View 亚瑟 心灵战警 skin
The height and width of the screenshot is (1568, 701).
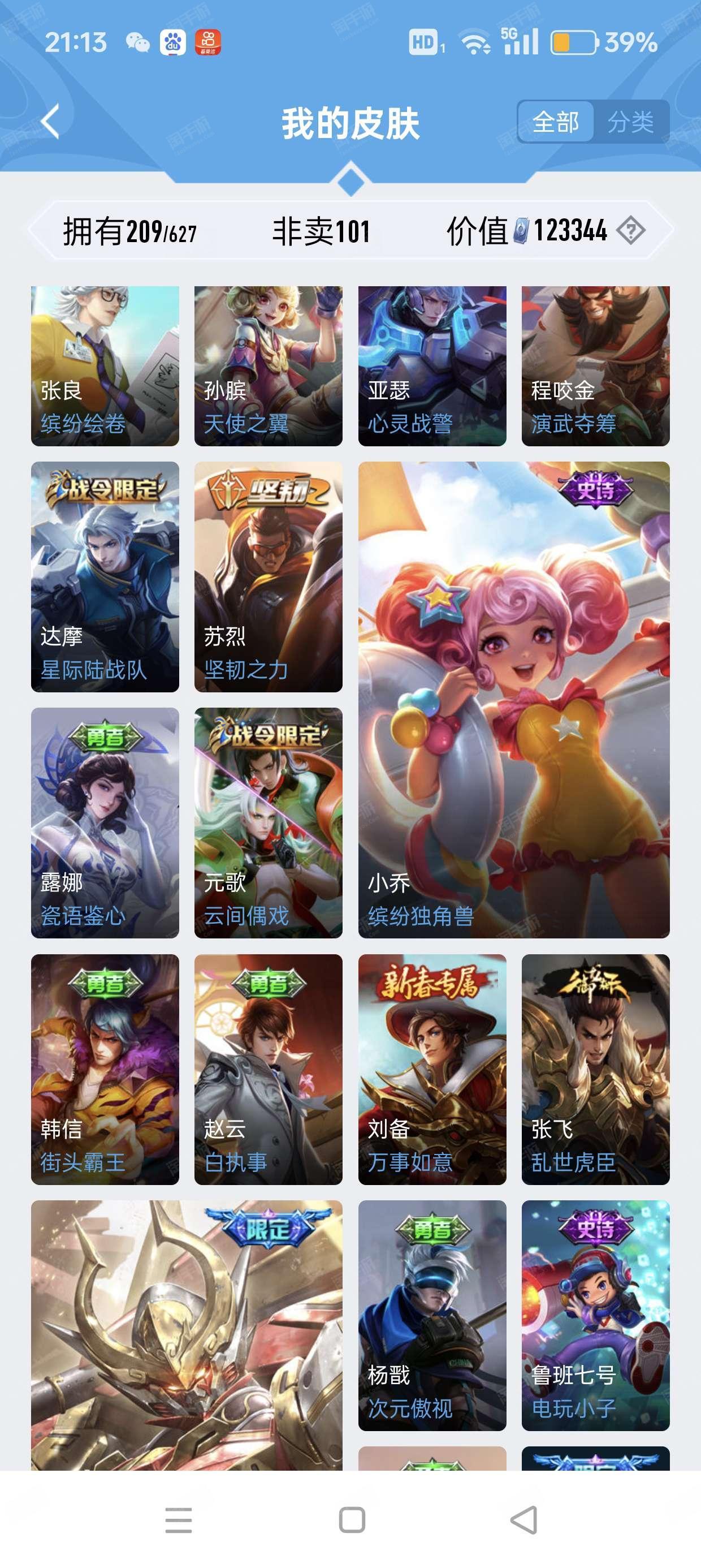pos(432,366)
